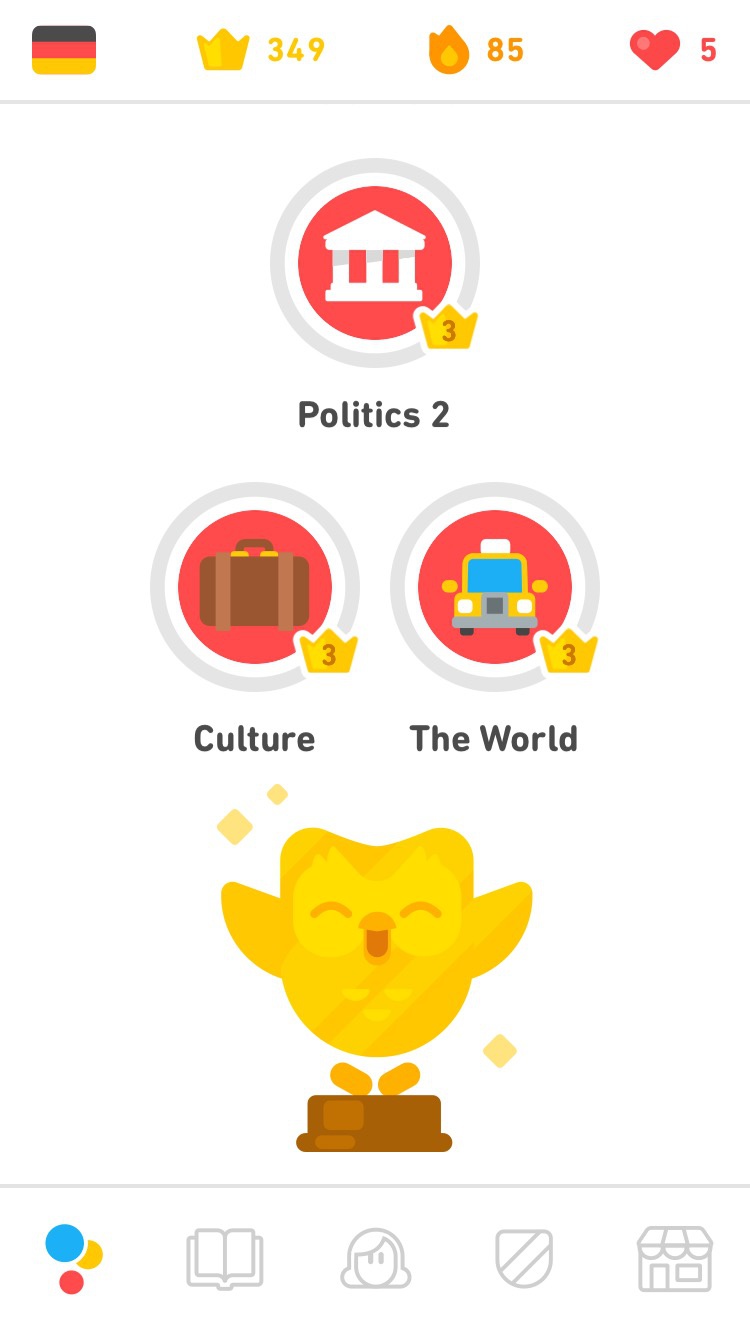View the crown count of 349
The image size is (750, 1334).
(261, 50)
